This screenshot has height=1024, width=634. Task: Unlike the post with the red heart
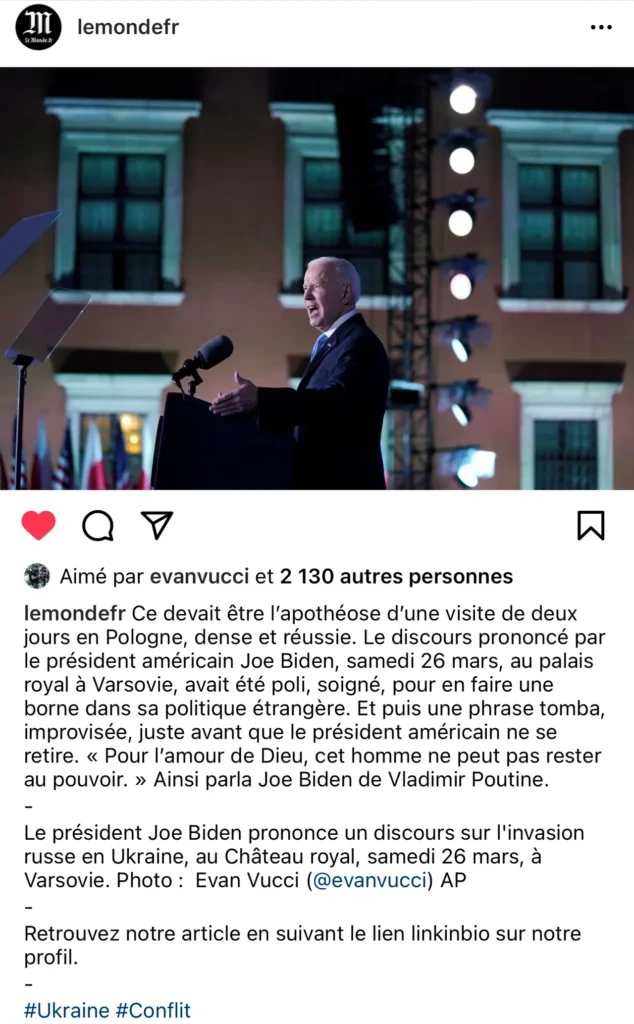39,525
